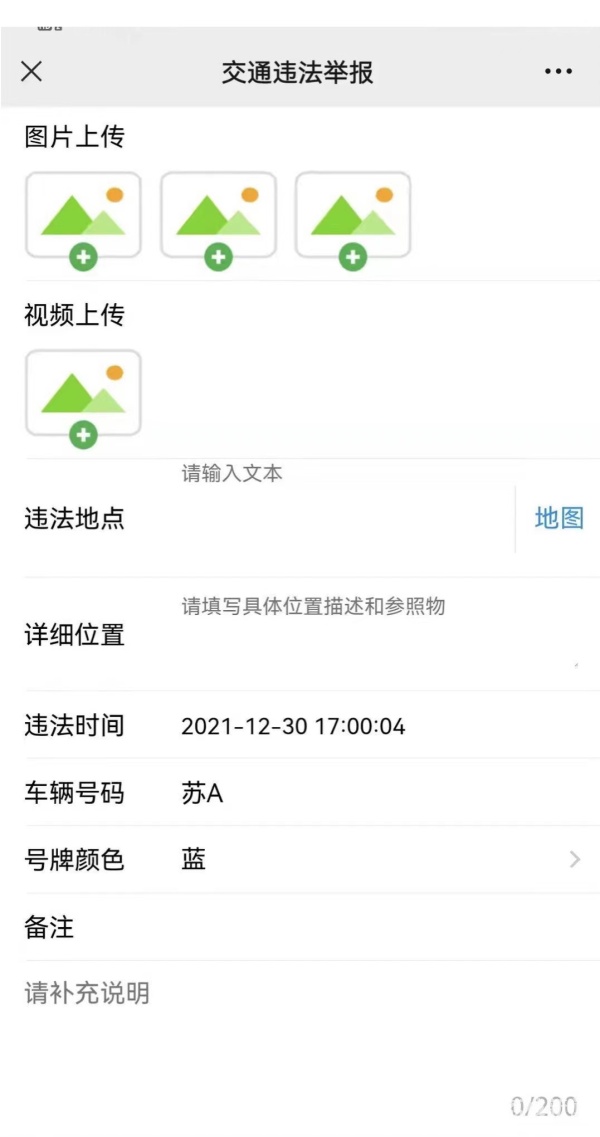Open 地图 to pick the location

point(558,518)
